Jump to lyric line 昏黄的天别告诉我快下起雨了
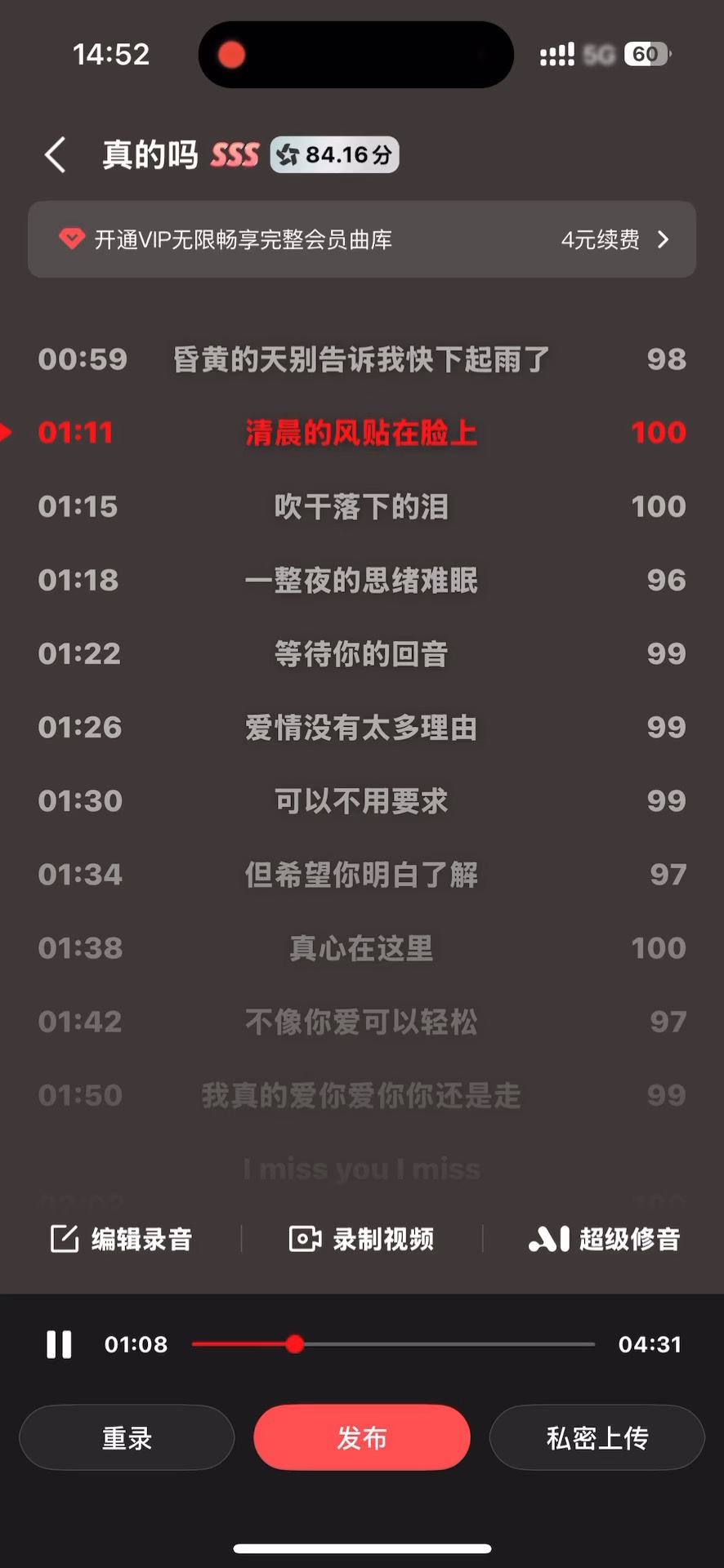Screen dimensions: 724x1568 [x=361, y=359]
